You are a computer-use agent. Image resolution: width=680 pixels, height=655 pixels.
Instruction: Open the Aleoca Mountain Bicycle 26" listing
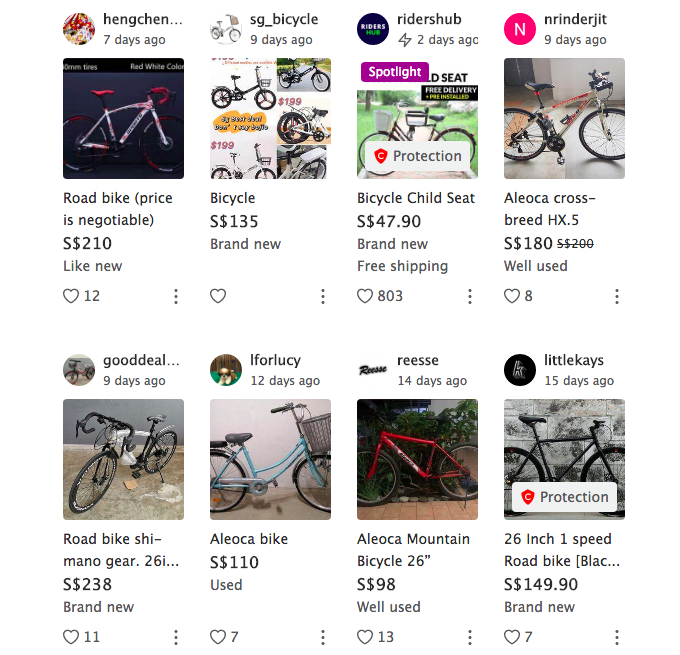pos(417,459)
